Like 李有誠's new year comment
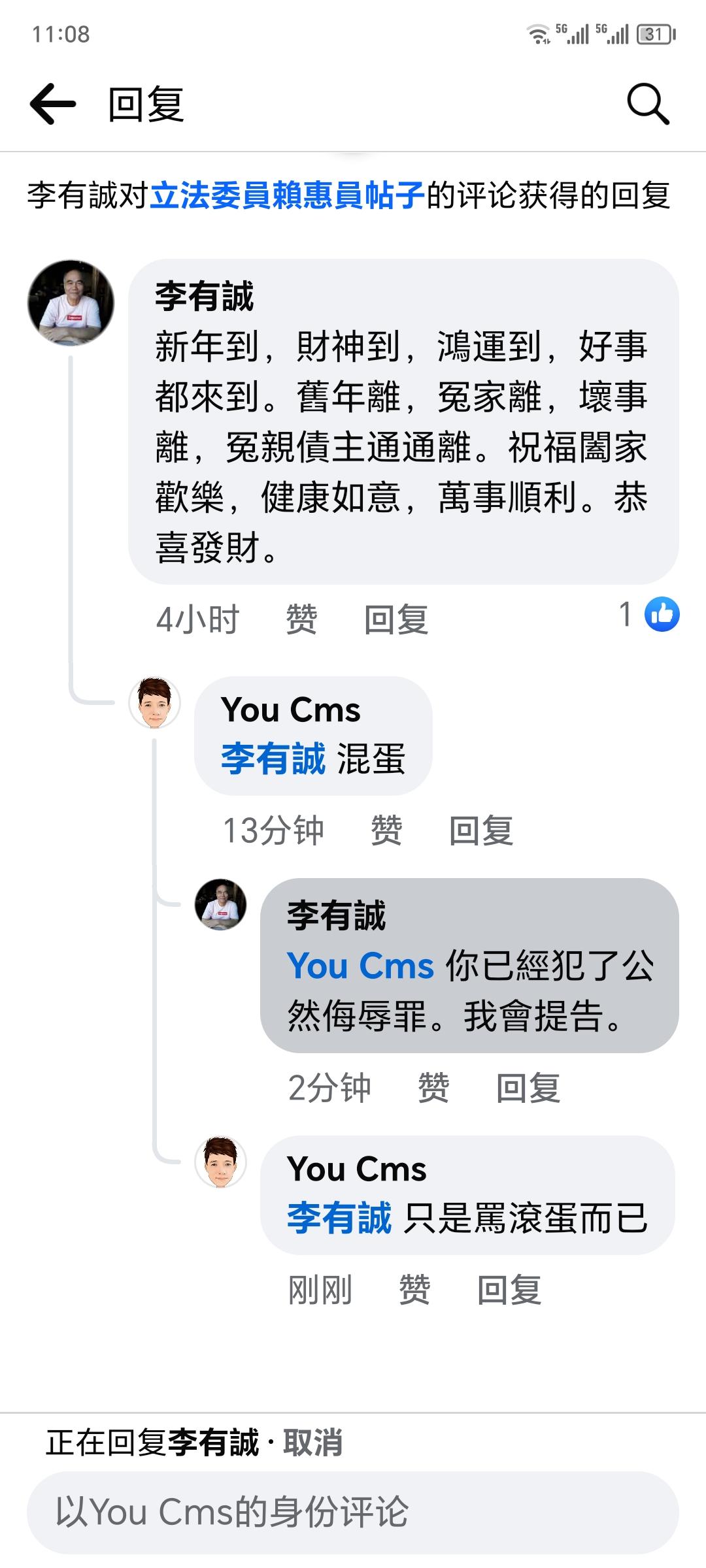Image resolution: width=706 pixels, height=1568 pixels. click(301, 619)
